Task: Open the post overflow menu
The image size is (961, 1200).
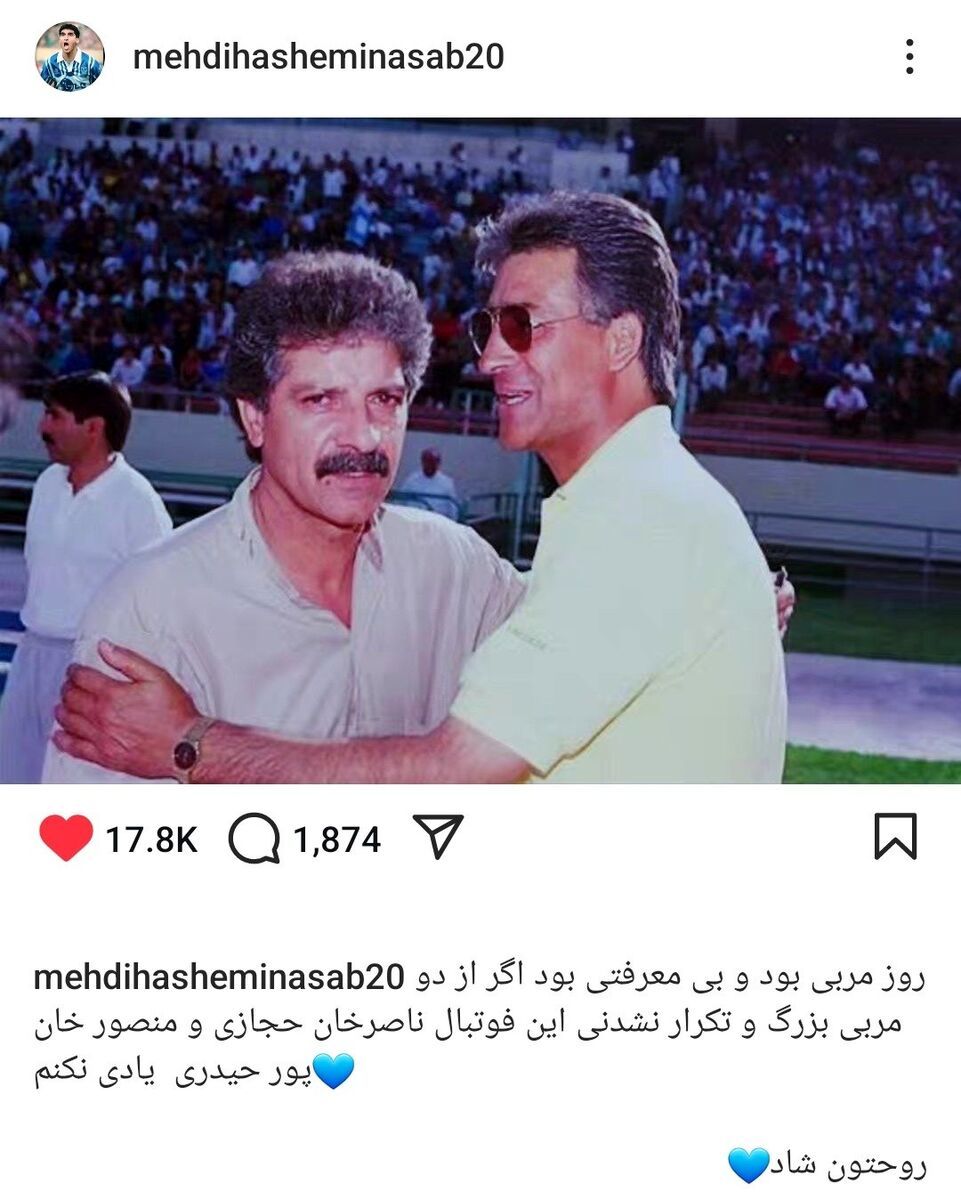Action: coord(908,57)
